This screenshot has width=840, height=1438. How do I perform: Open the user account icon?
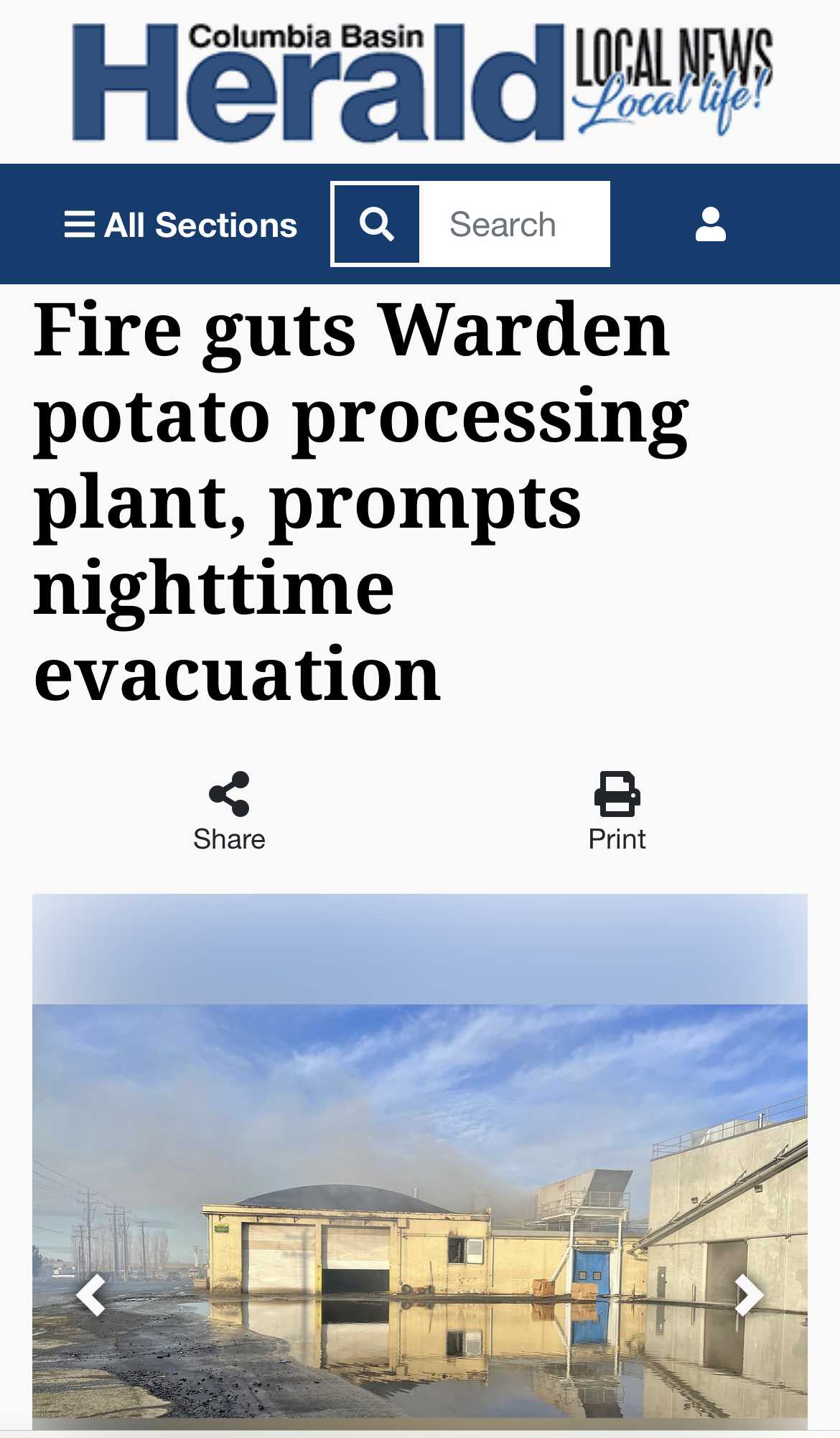click(710, 224)
